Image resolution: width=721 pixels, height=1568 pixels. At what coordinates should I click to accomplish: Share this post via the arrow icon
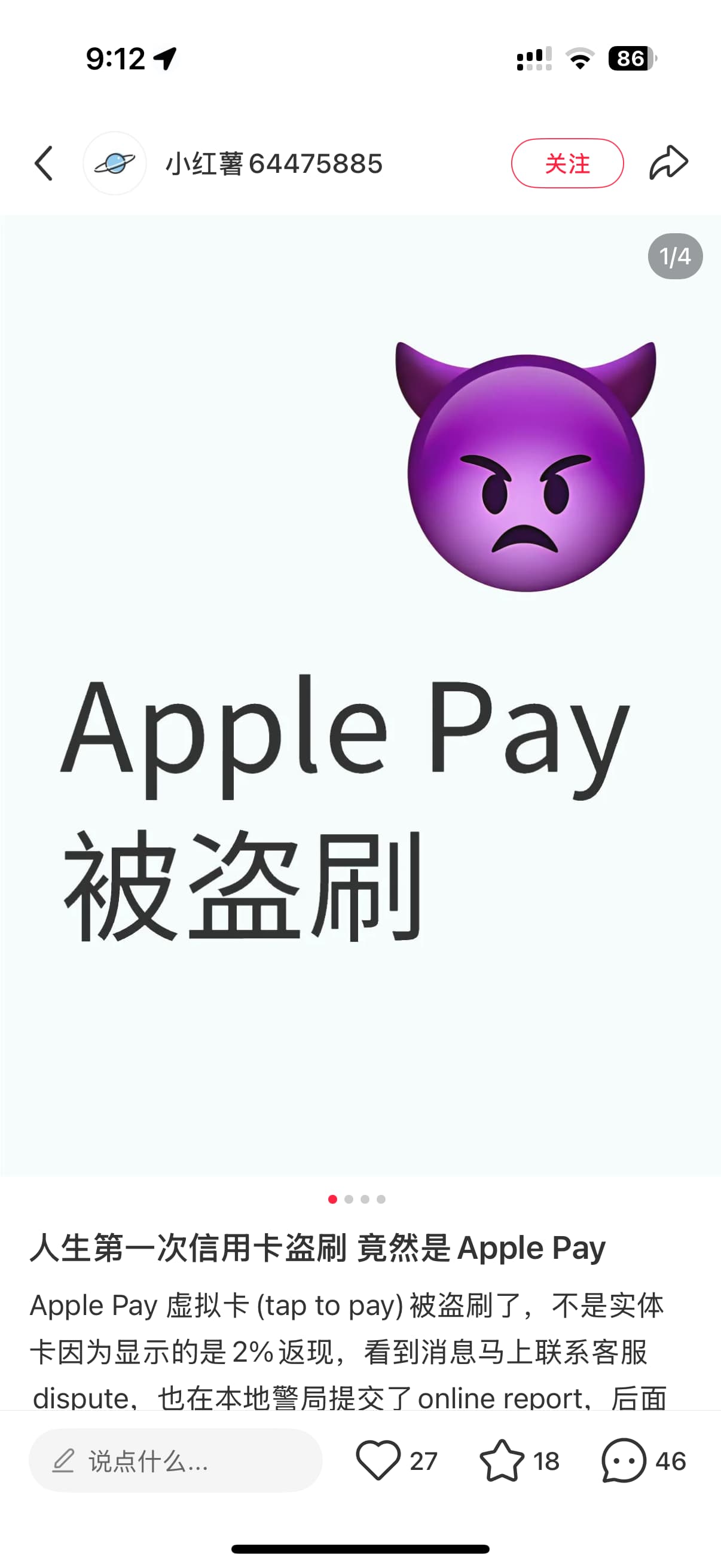[668, 163]
